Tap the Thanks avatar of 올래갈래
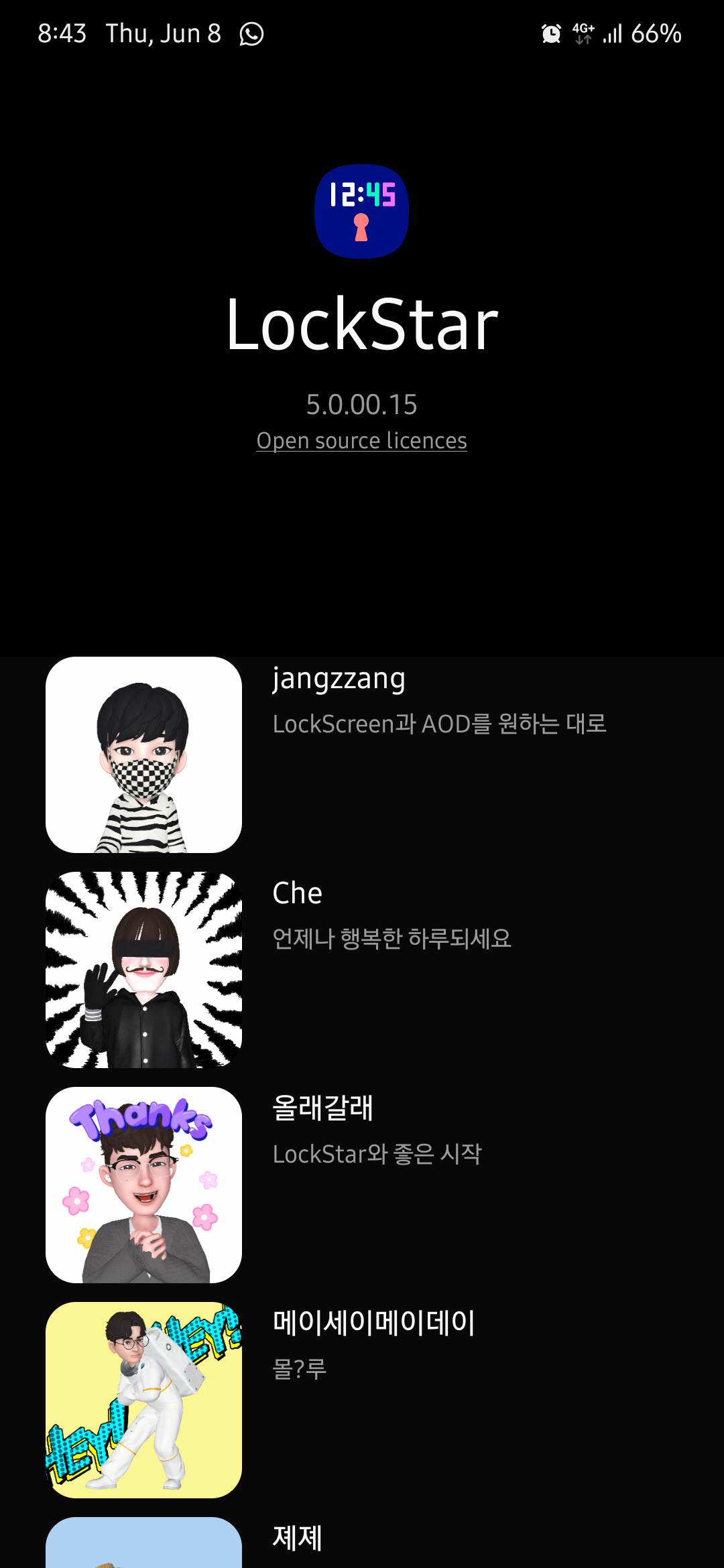The width and height of the screenshot is (724, 1568). coord(143,1186)
